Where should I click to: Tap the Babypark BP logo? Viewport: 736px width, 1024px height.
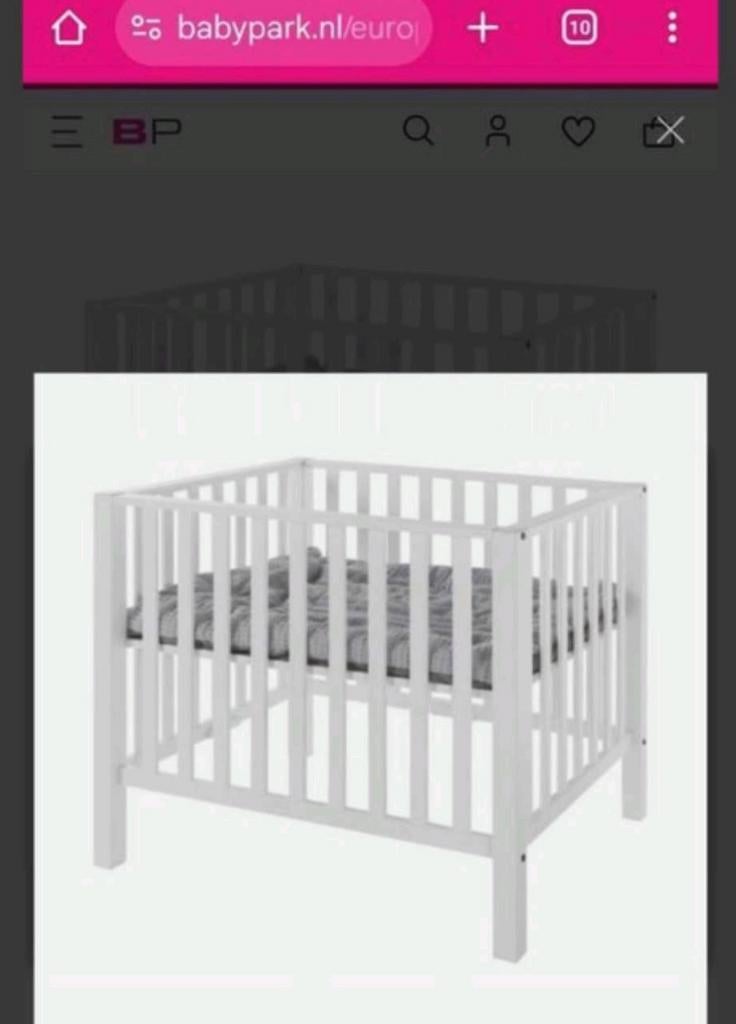point(148,130)
